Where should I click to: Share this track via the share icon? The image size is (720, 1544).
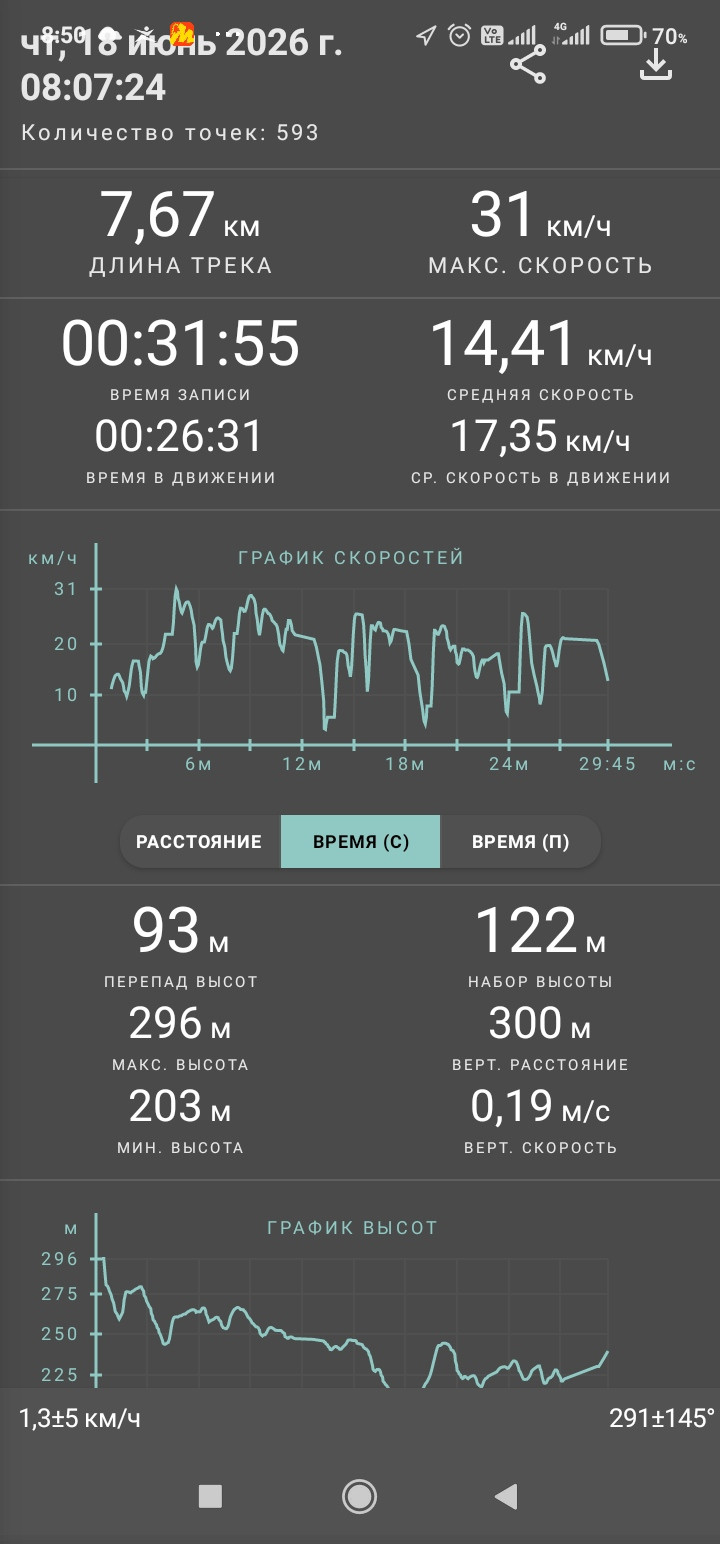click(x=528, y=65)
